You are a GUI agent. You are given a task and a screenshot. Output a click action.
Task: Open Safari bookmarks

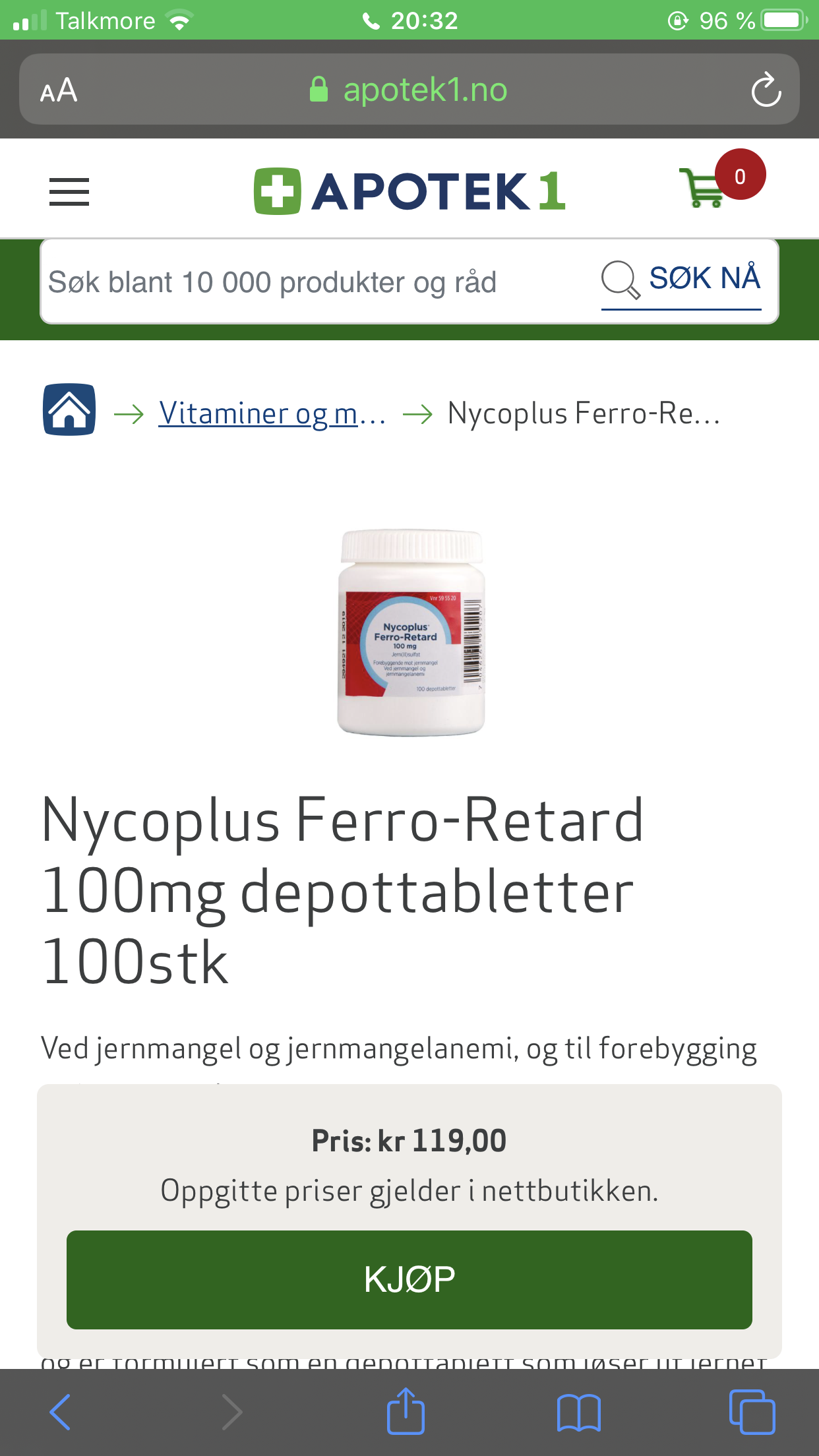click(x=578, y=1412)
